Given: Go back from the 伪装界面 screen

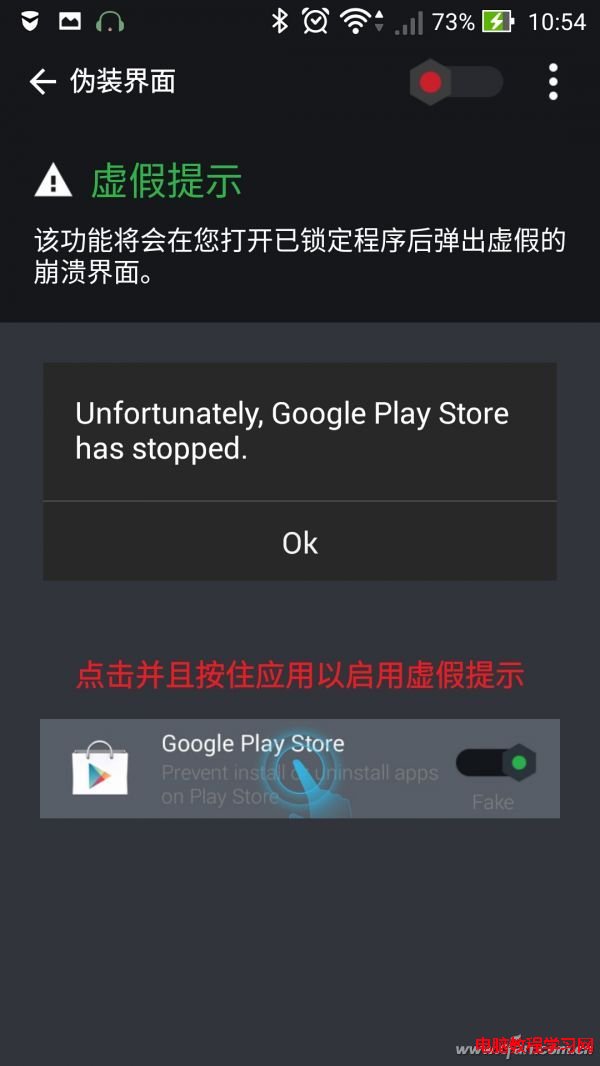Looking at the screenshot, I should (42, 82).
